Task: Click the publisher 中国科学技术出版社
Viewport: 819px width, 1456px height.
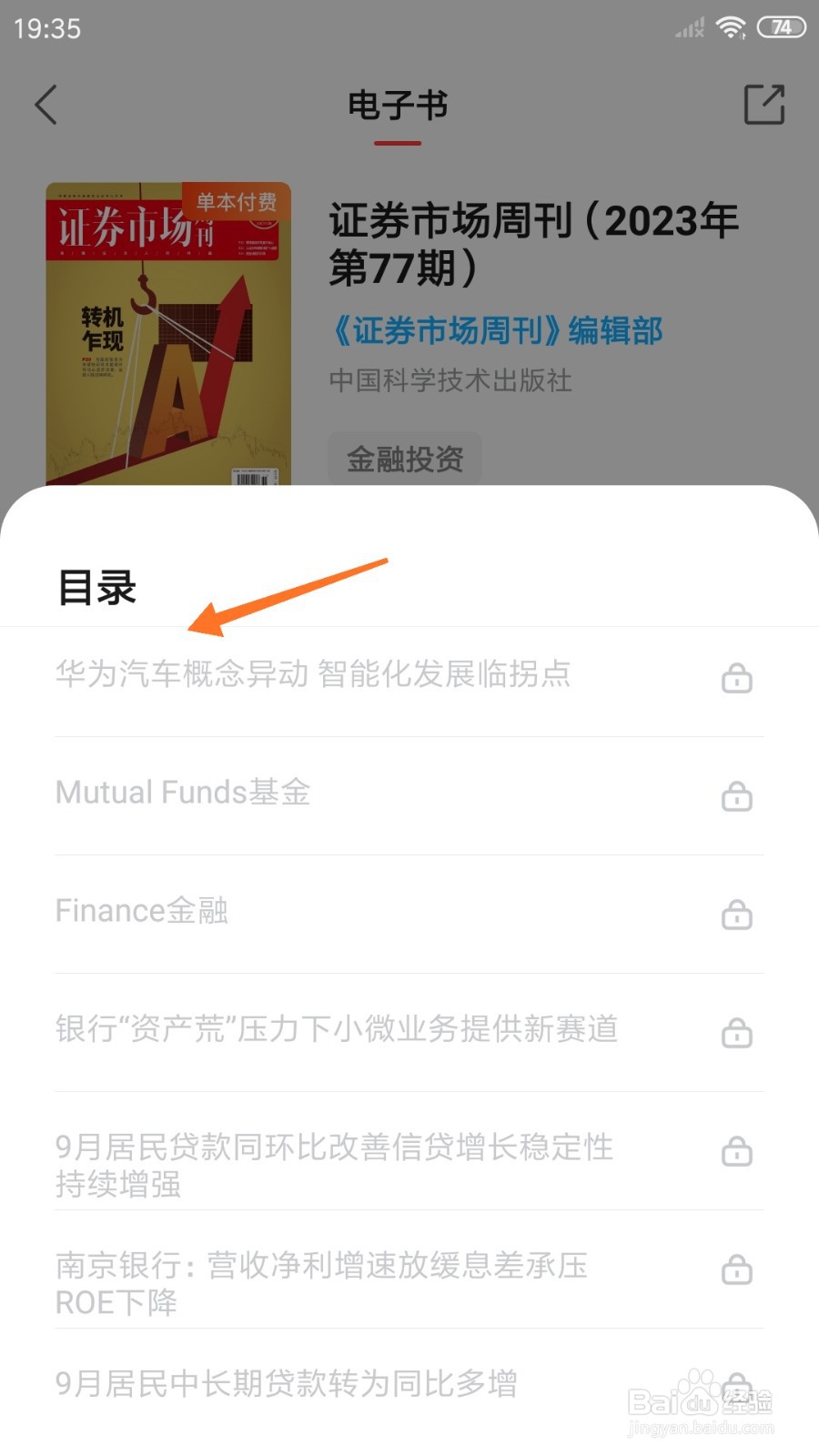Action: [449, 382]
